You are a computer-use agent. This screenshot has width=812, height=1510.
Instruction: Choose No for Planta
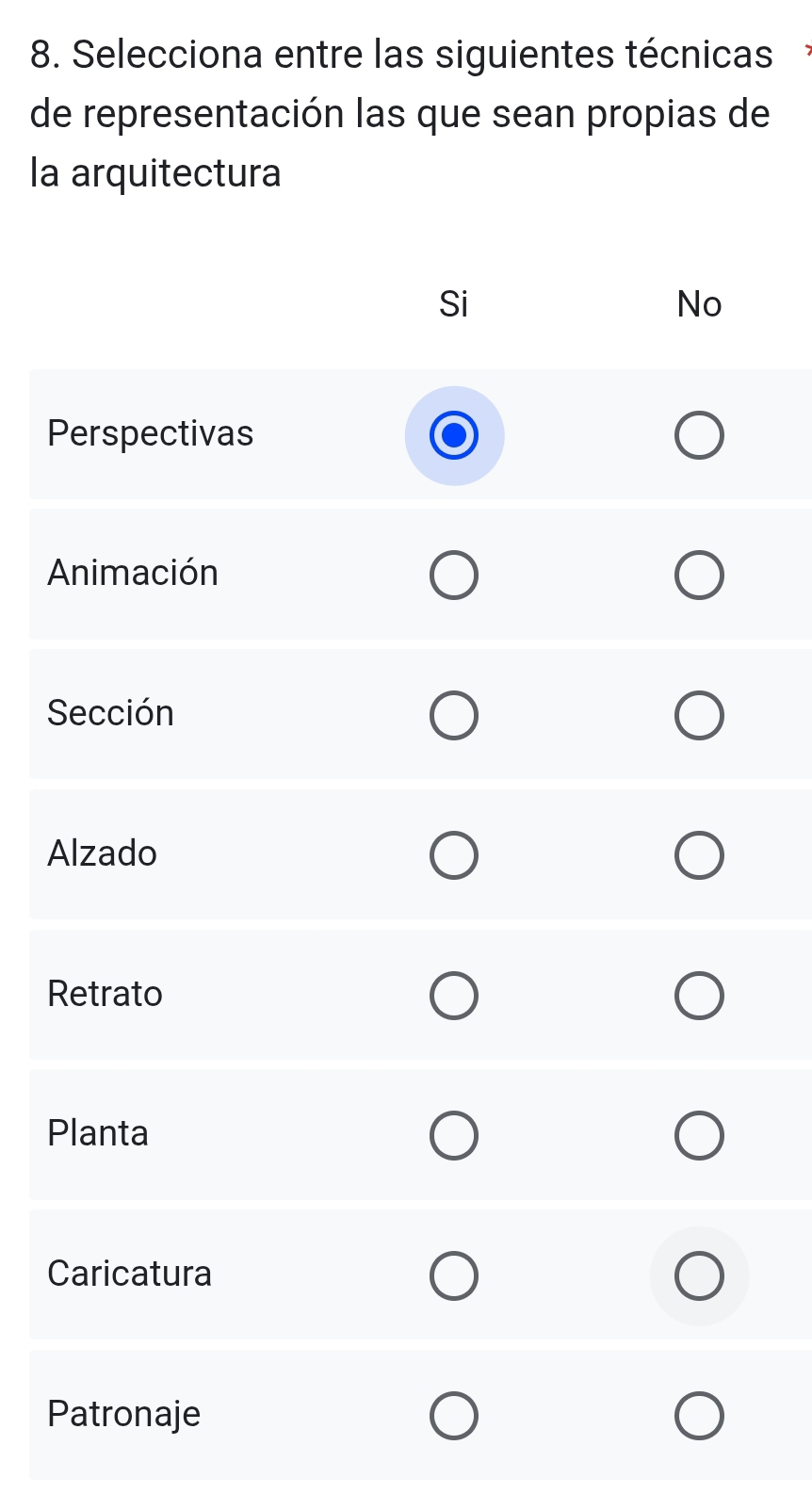click(699, 1135)
